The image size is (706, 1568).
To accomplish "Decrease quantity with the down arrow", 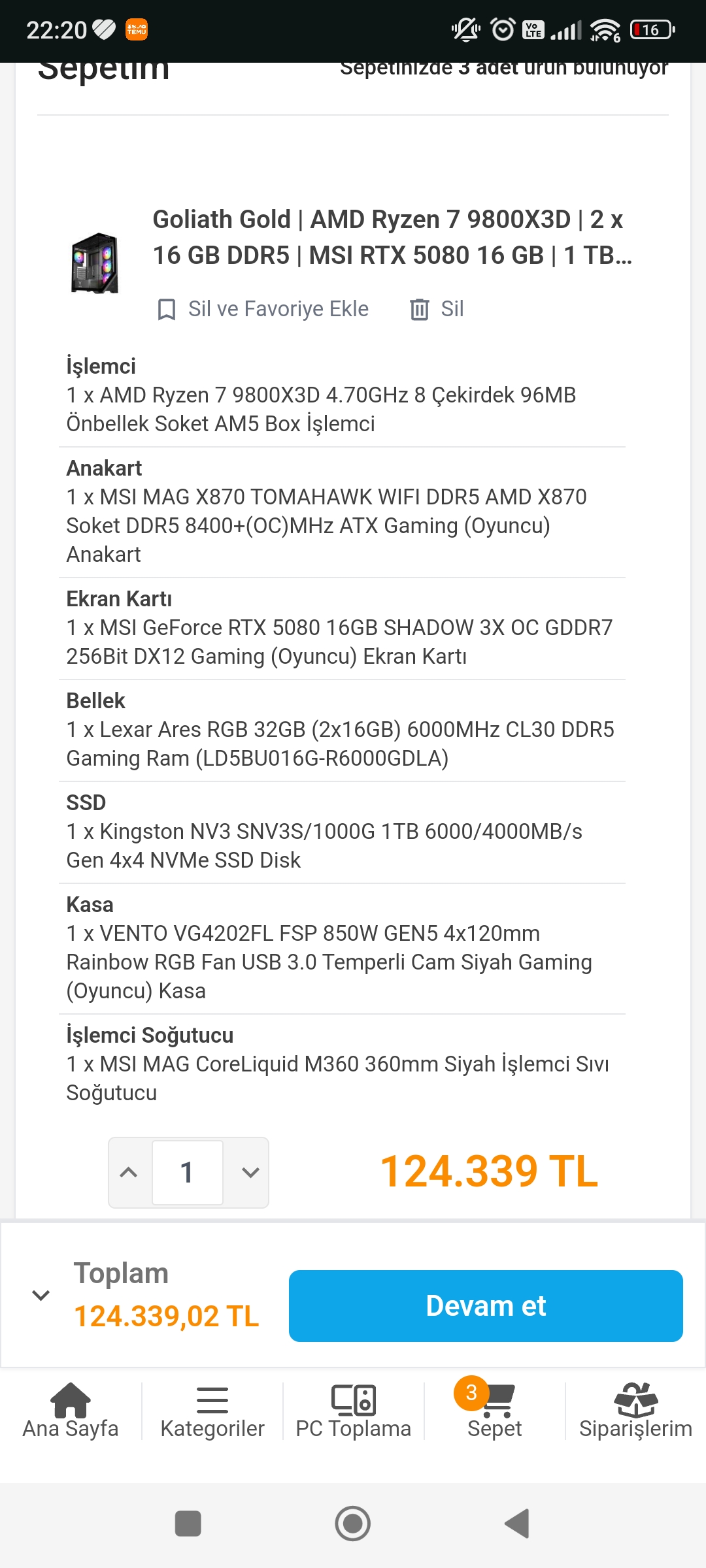I will point(250,1172).
